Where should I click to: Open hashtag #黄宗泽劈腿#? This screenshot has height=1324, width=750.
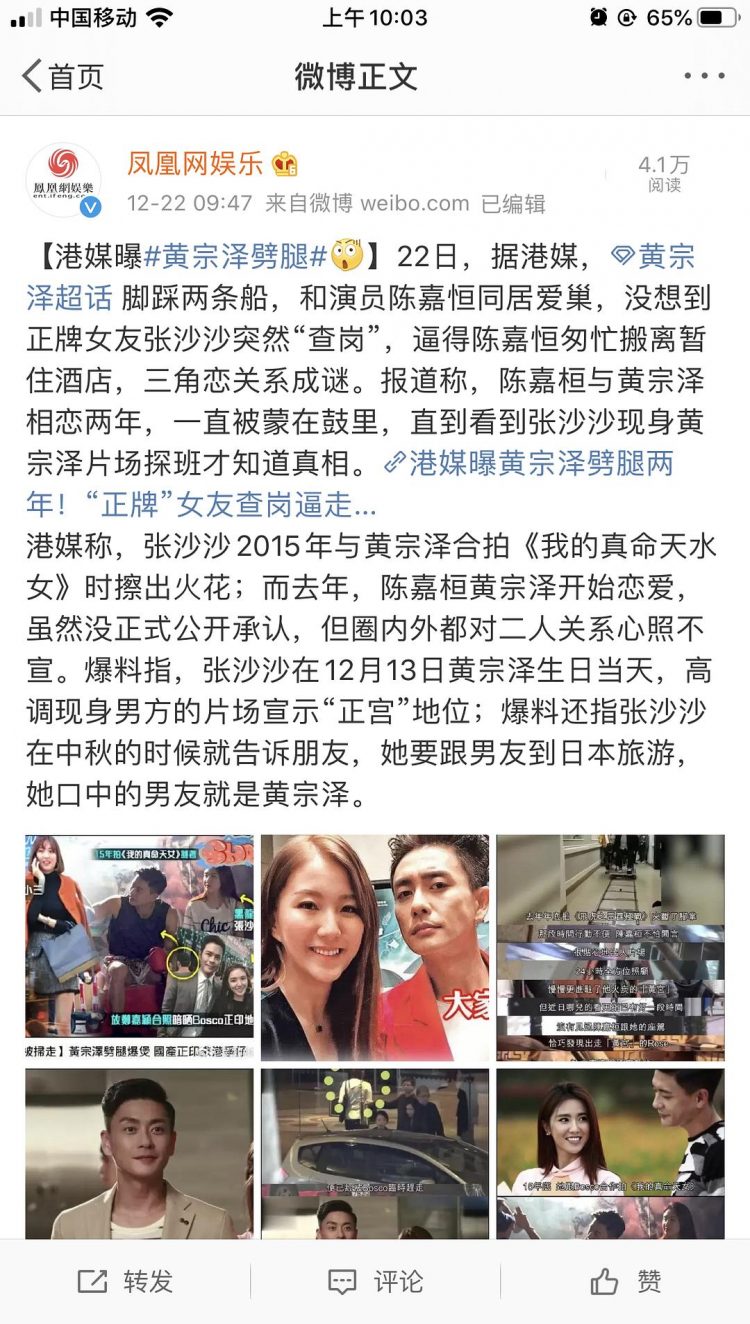[236, 256]
